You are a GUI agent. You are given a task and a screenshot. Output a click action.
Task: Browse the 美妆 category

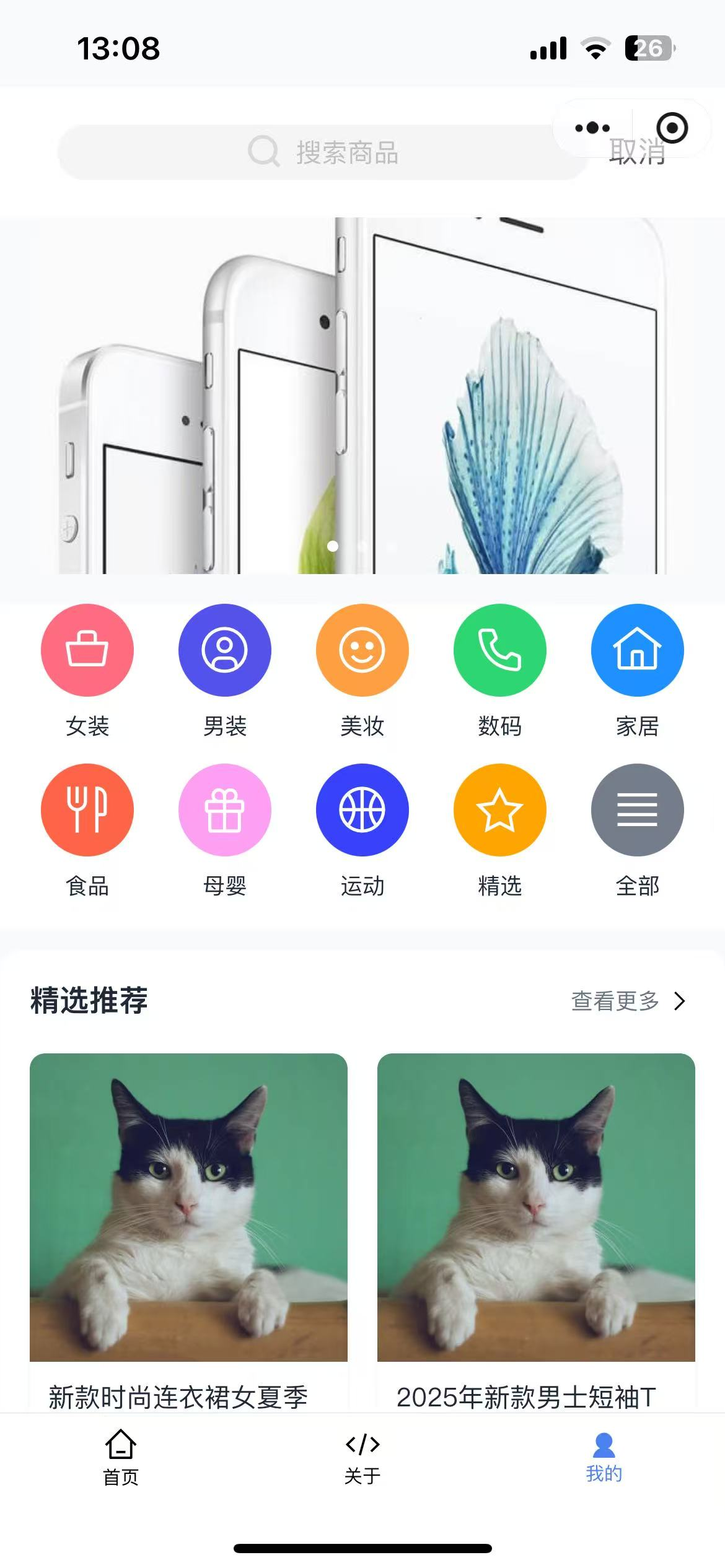coord(362,650)
